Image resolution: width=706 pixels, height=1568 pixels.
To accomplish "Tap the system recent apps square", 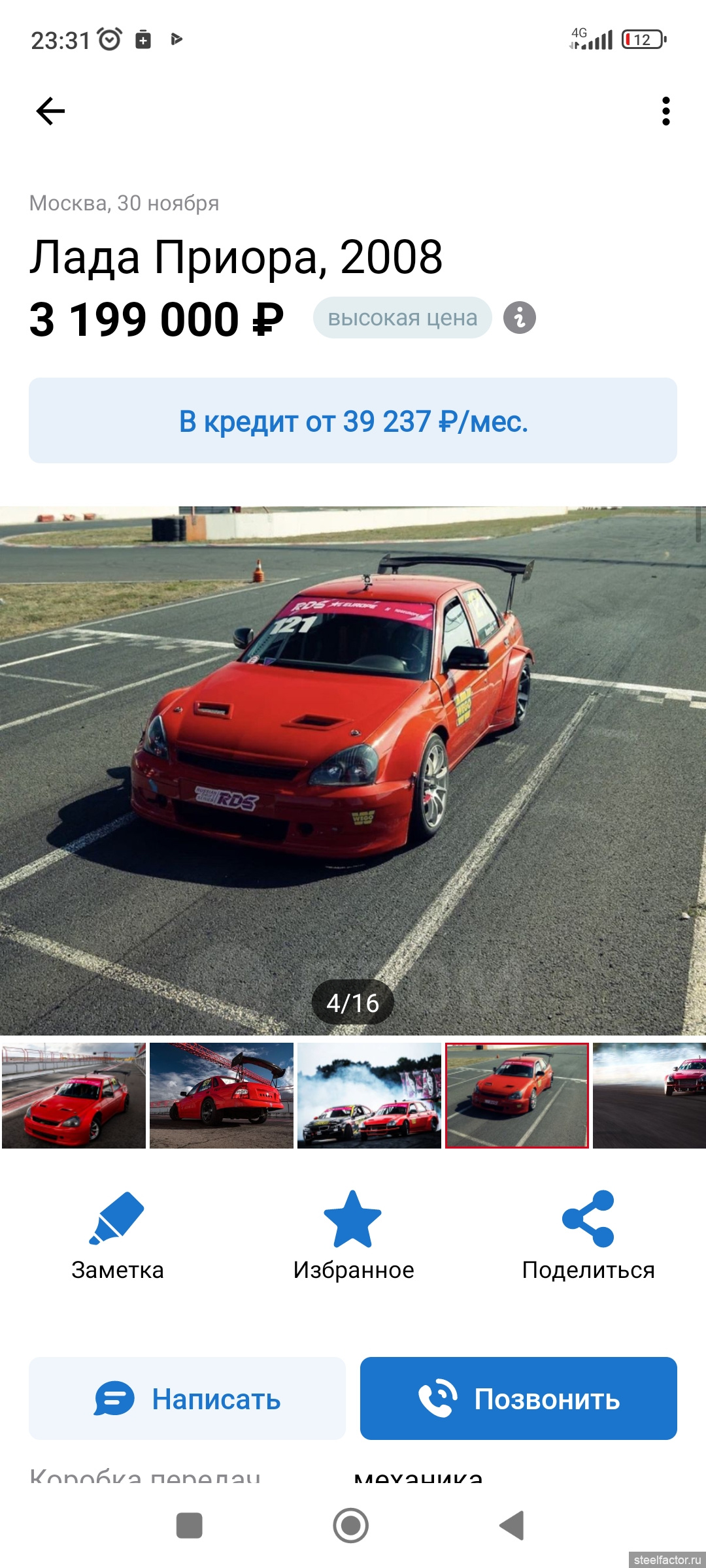I will (190, 1526).
